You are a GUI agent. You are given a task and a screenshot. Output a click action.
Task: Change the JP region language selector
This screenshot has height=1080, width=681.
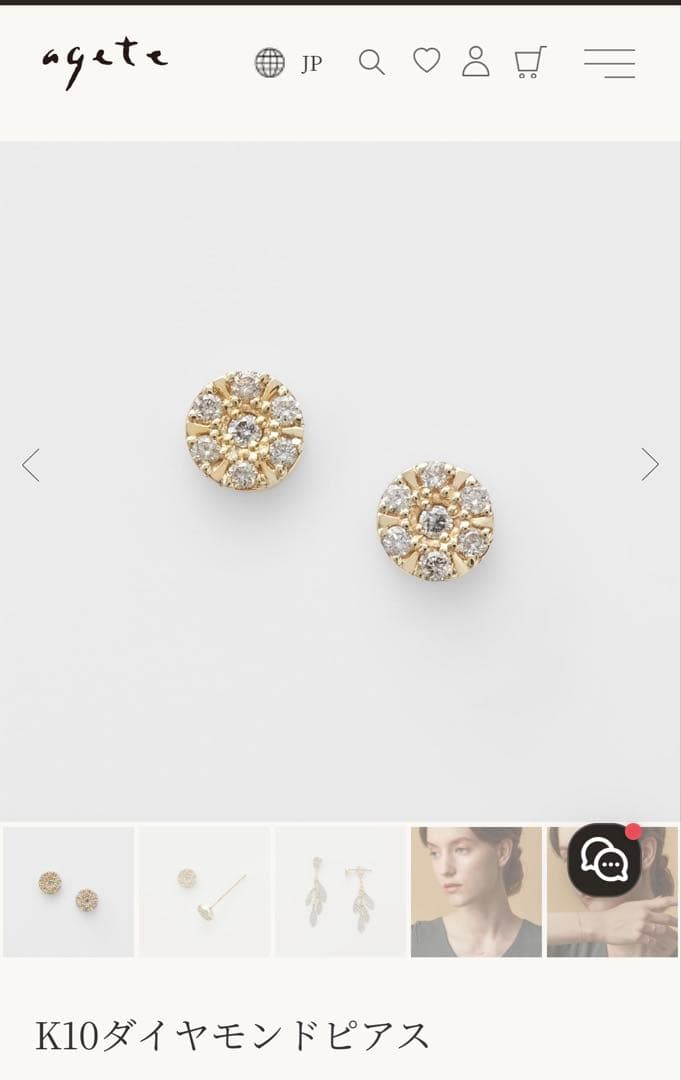pyautogui.click(x=288, y=63)
